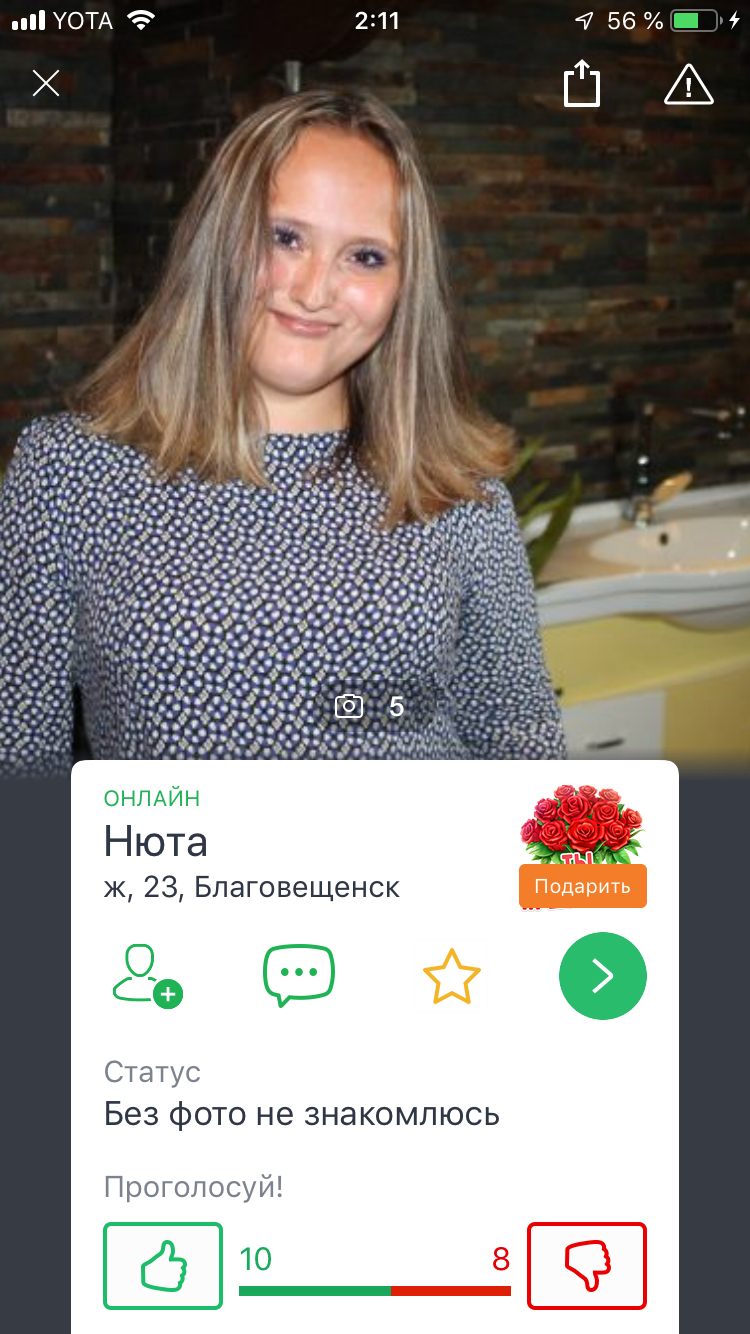
Task: Tap the orange Подарить gift button
Action: click(x=583, y=886)
